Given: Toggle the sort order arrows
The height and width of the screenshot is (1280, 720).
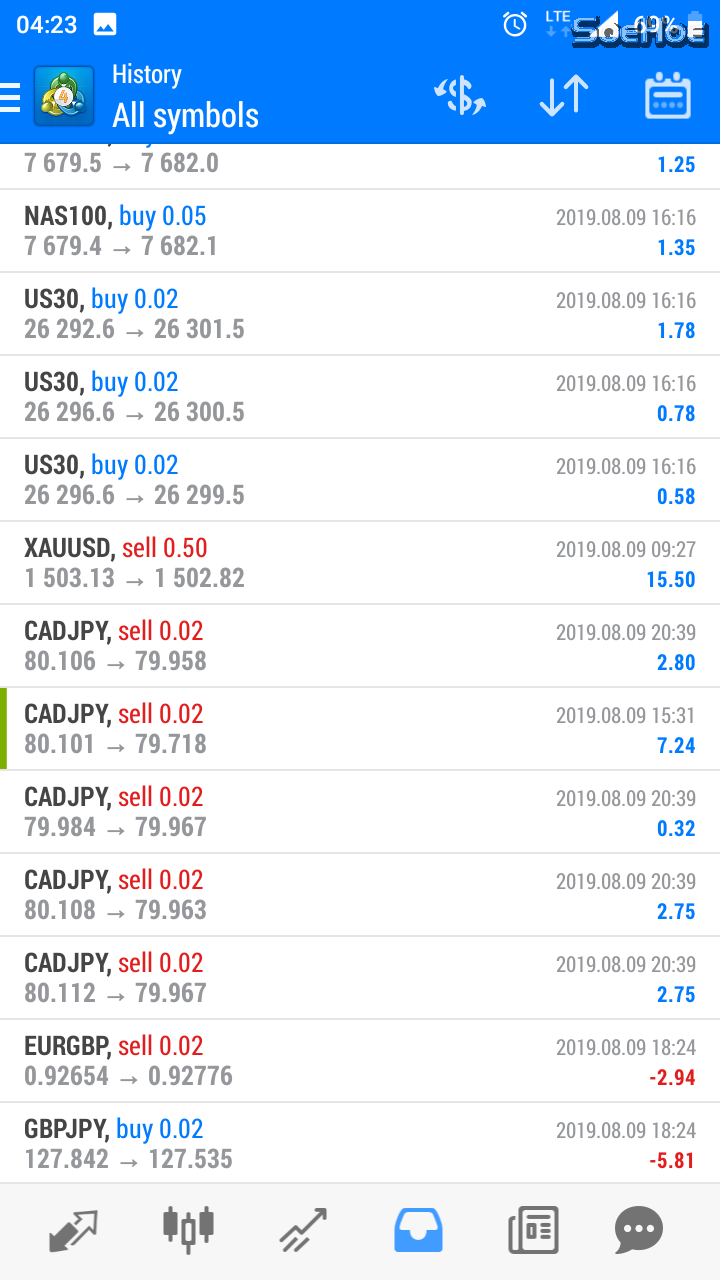Looking at the screenshot, I should tap(562, 94).
